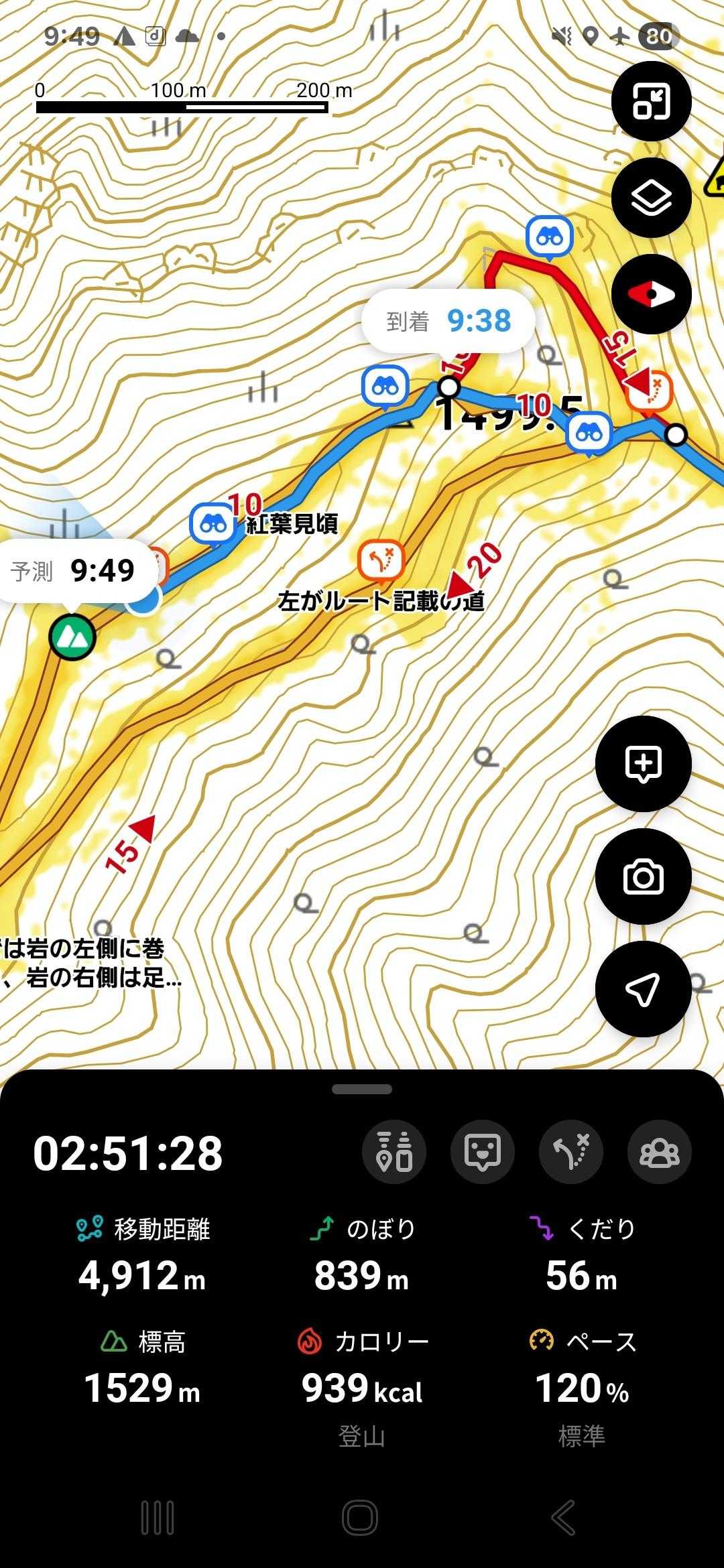Open the camera to take a photo

tap(643, 876)
